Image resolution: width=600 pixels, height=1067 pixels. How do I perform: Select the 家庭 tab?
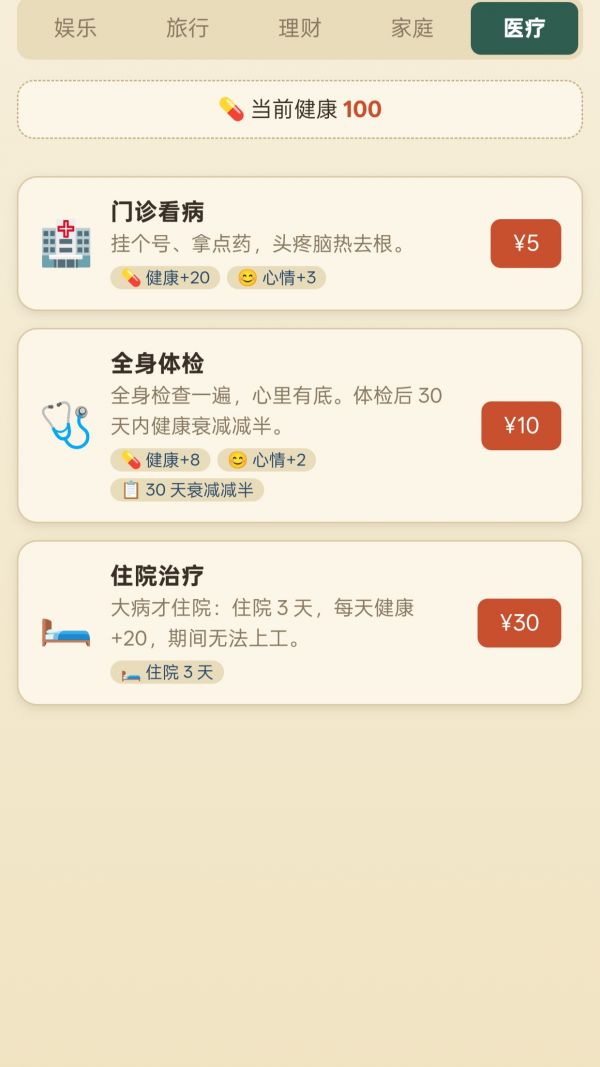(x=412, y=28)
